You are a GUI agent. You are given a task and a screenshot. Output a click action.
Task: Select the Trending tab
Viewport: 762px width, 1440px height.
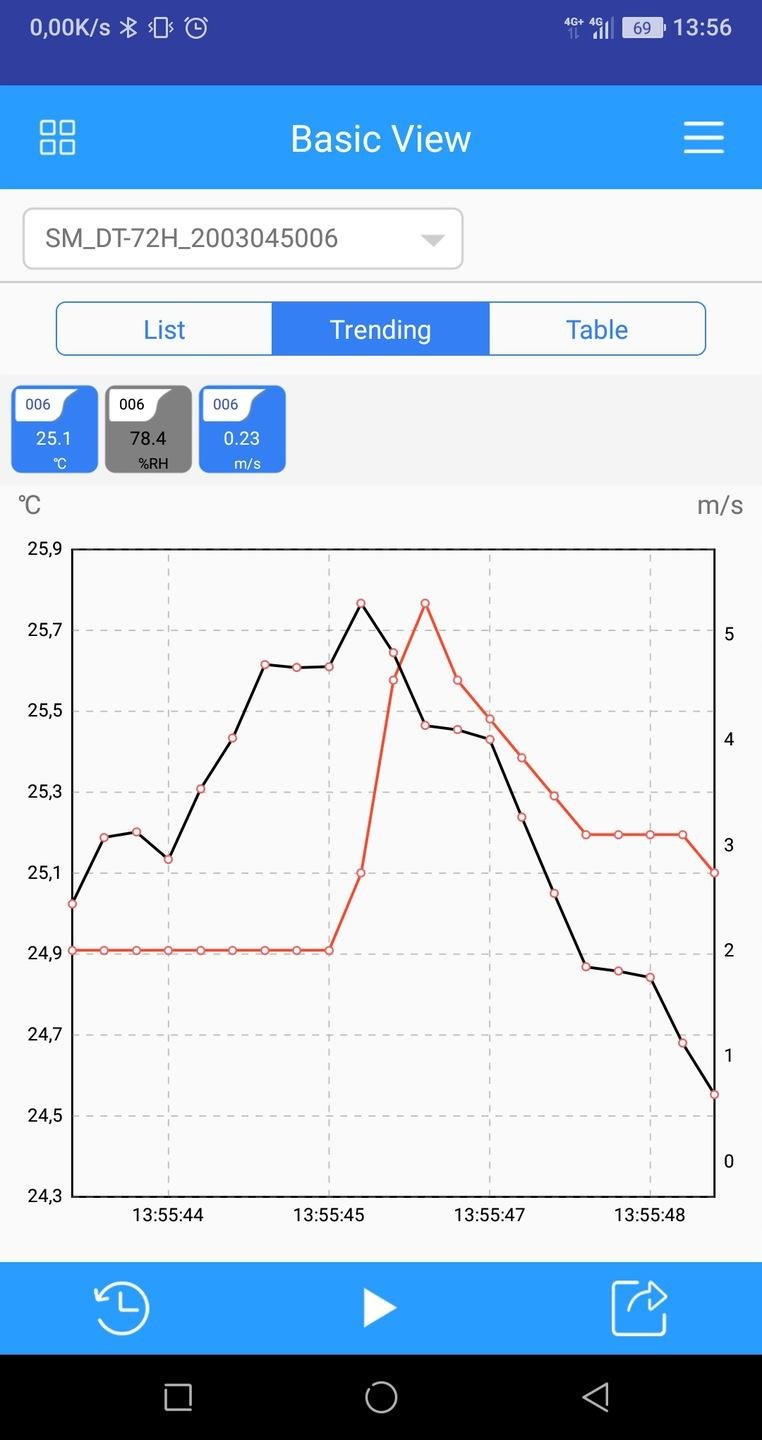tap(380, 329)
